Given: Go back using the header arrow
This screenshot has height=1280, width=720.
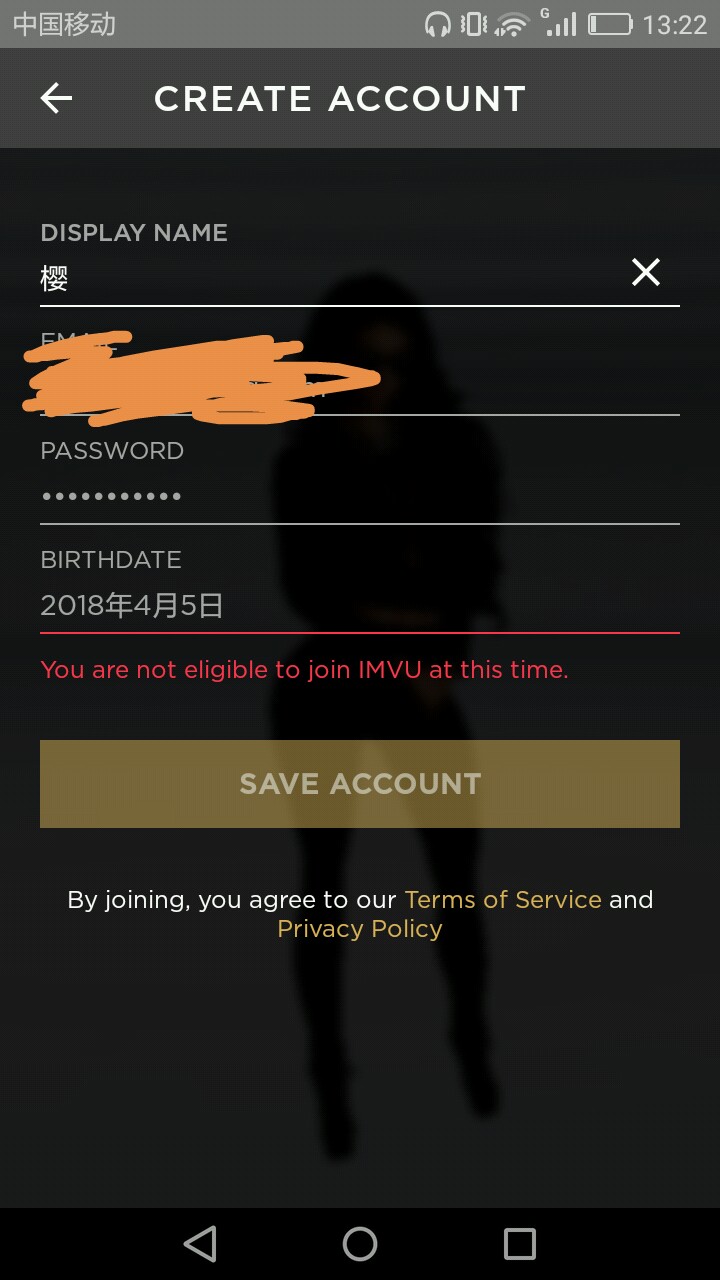Looking at the screenshot, I should (56, 98).
